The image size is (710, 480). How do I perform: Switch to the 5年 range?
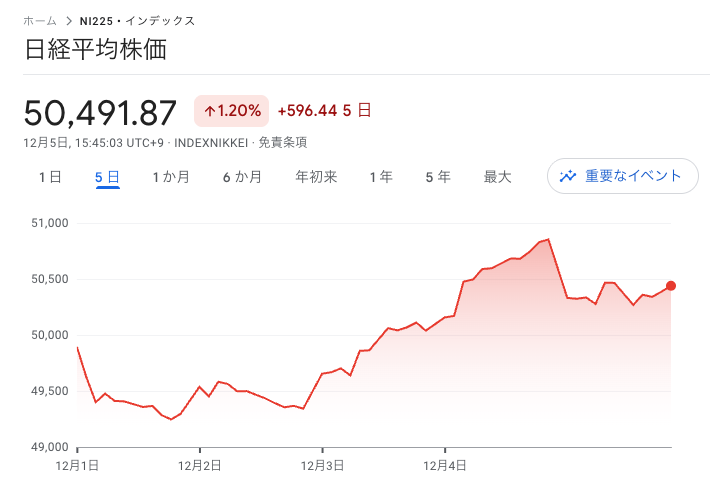click(438, 177)
